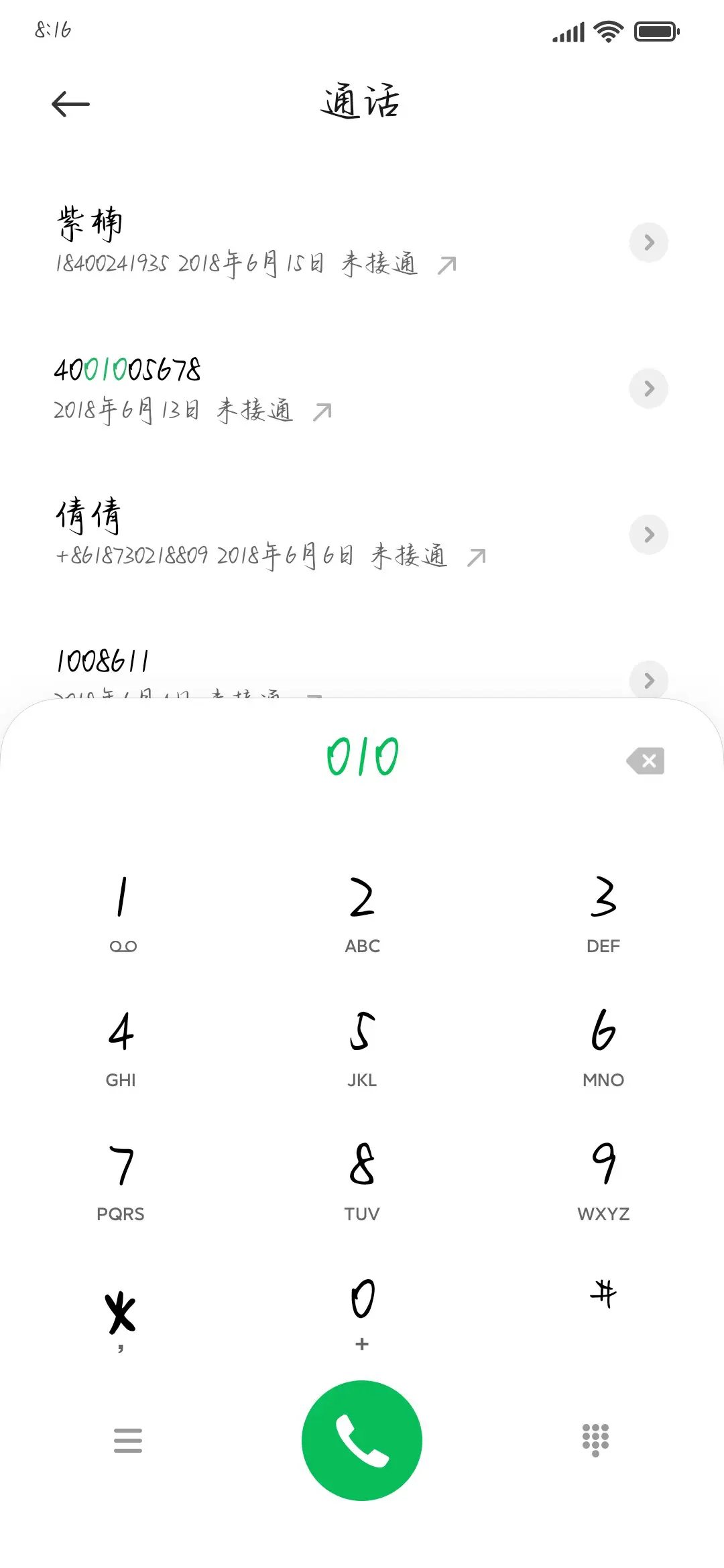Open details chevron for 4001005678
This screenshot has width=724, height=1568.
648,389
